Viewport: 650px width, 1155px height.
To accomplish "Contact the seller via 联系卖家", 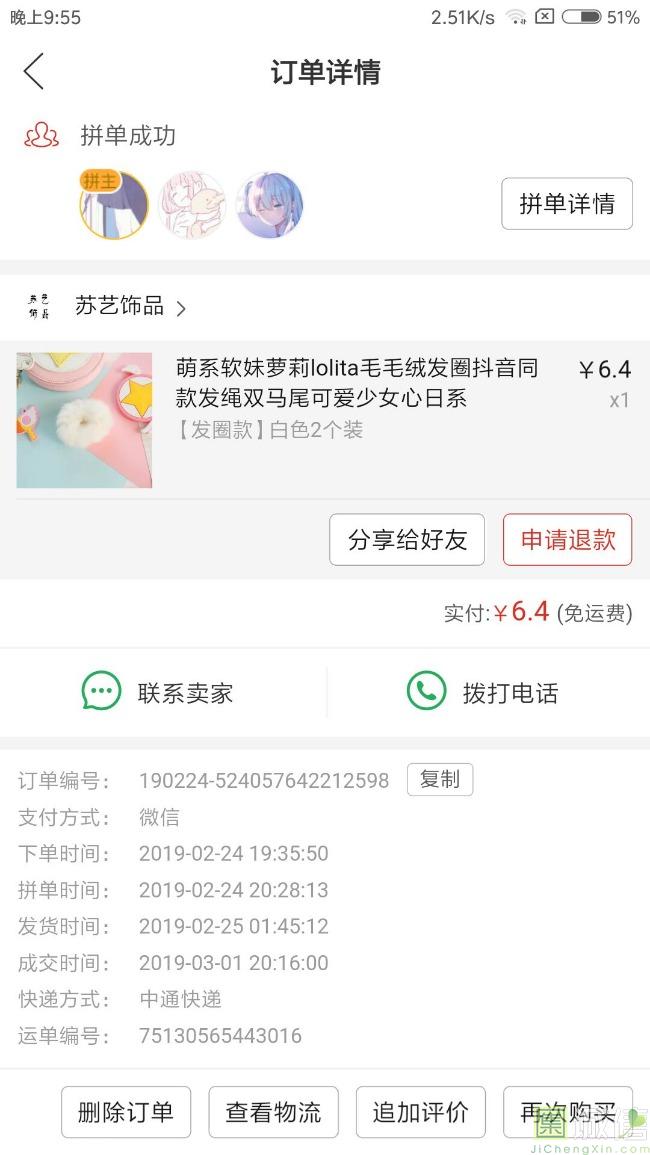I will tap(160, 692).
